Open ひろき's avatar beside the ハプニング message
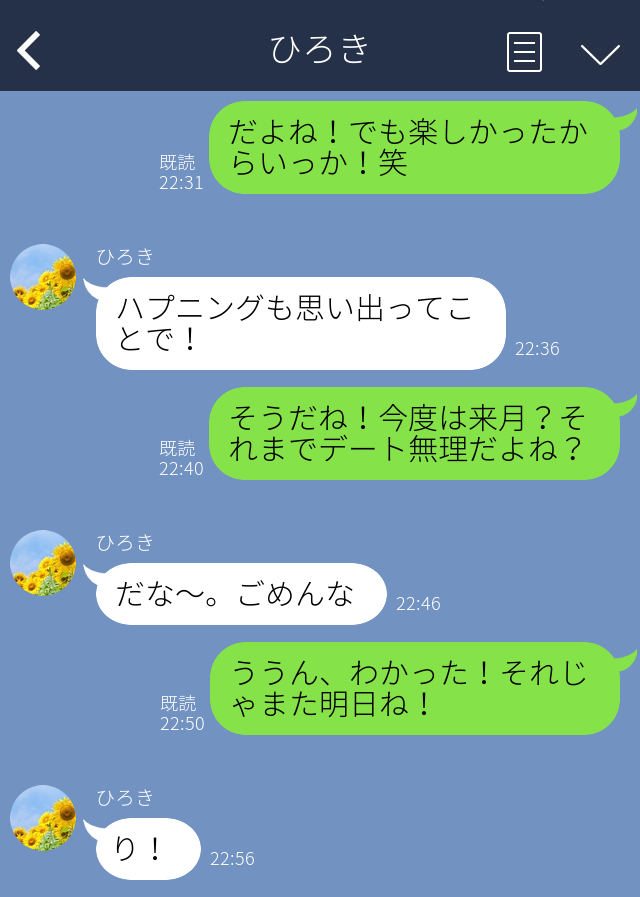The image size is (640, 897). [x=43, y=277]
